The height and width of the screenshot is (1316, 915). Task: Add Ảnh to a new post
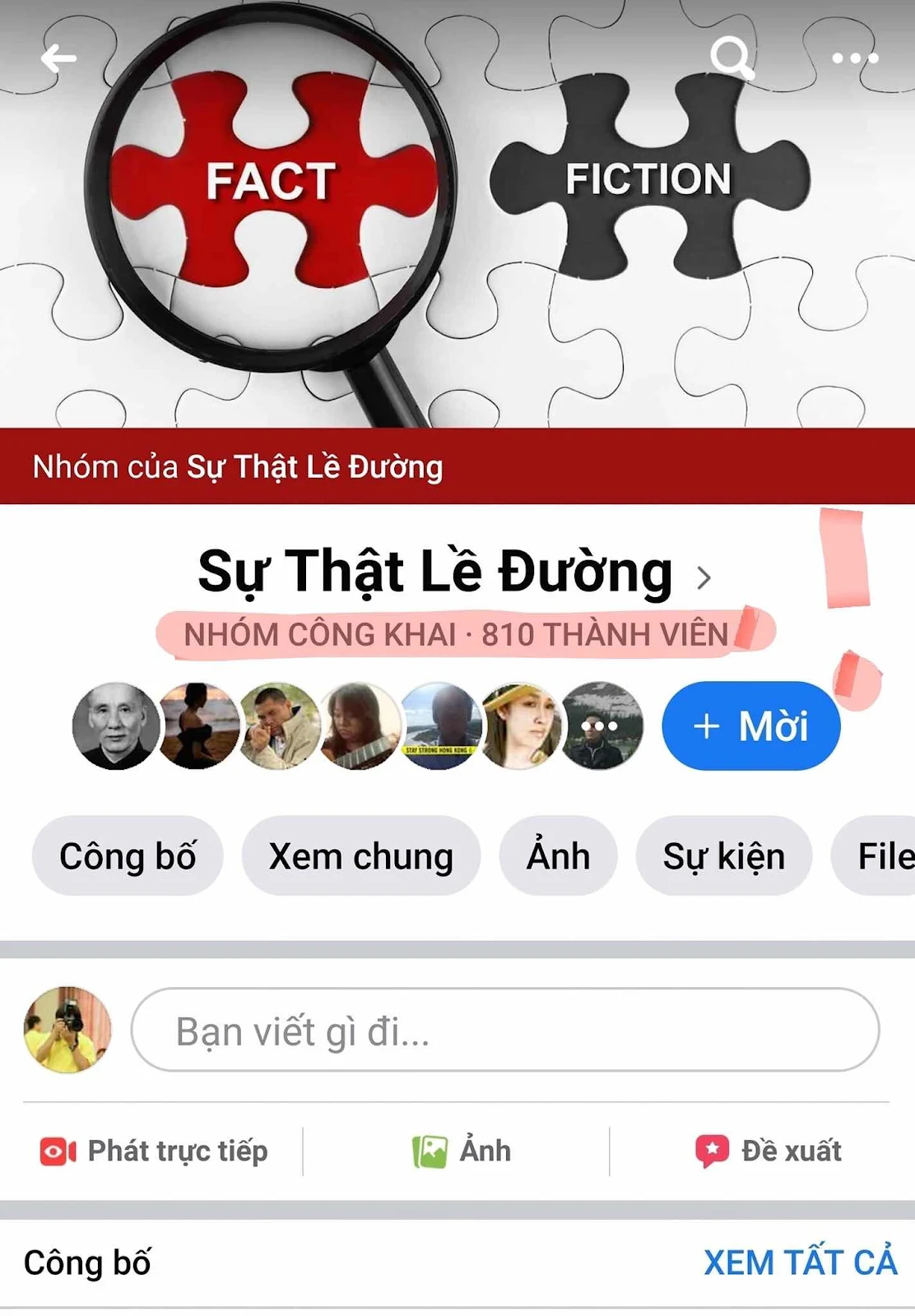pos(462,1151)
